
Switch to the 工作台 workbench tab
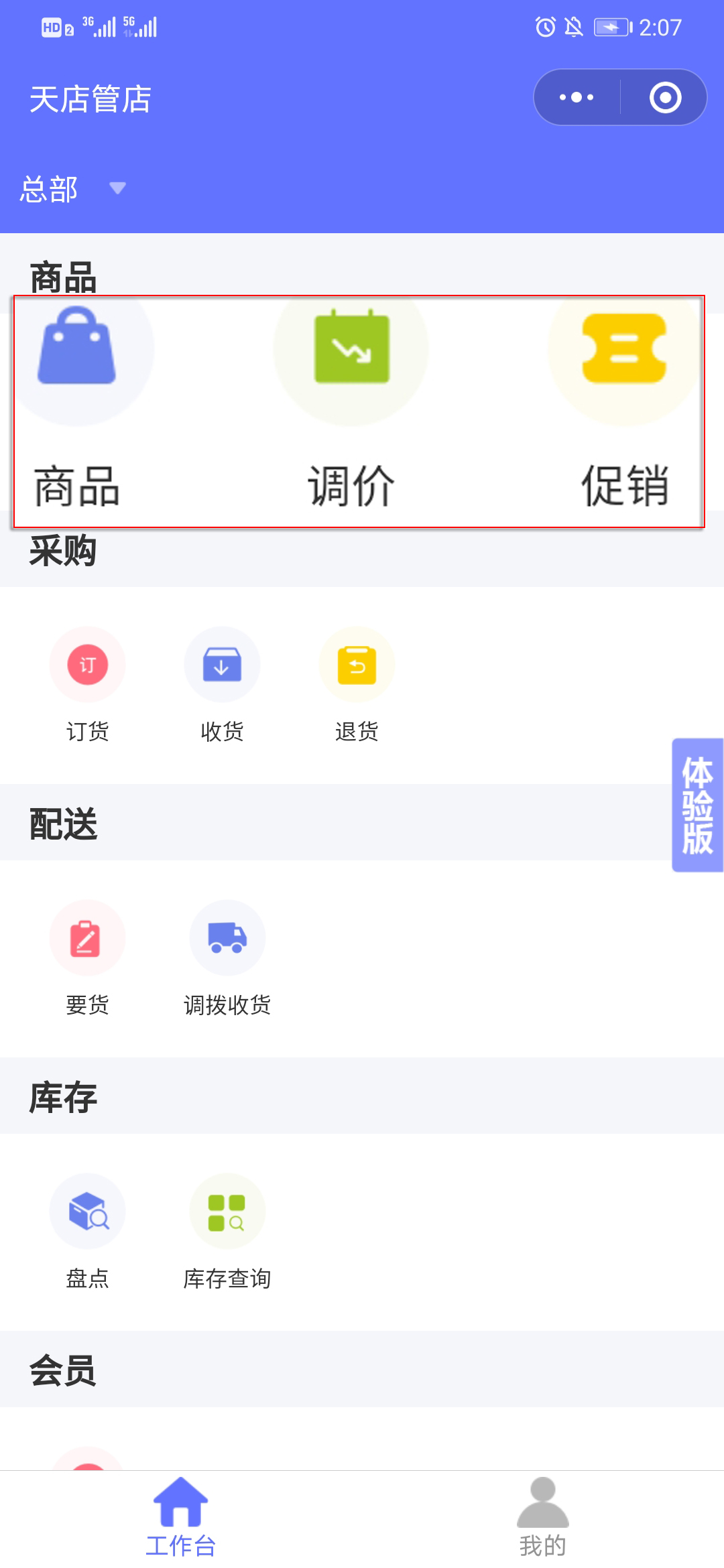(180, 1521)
